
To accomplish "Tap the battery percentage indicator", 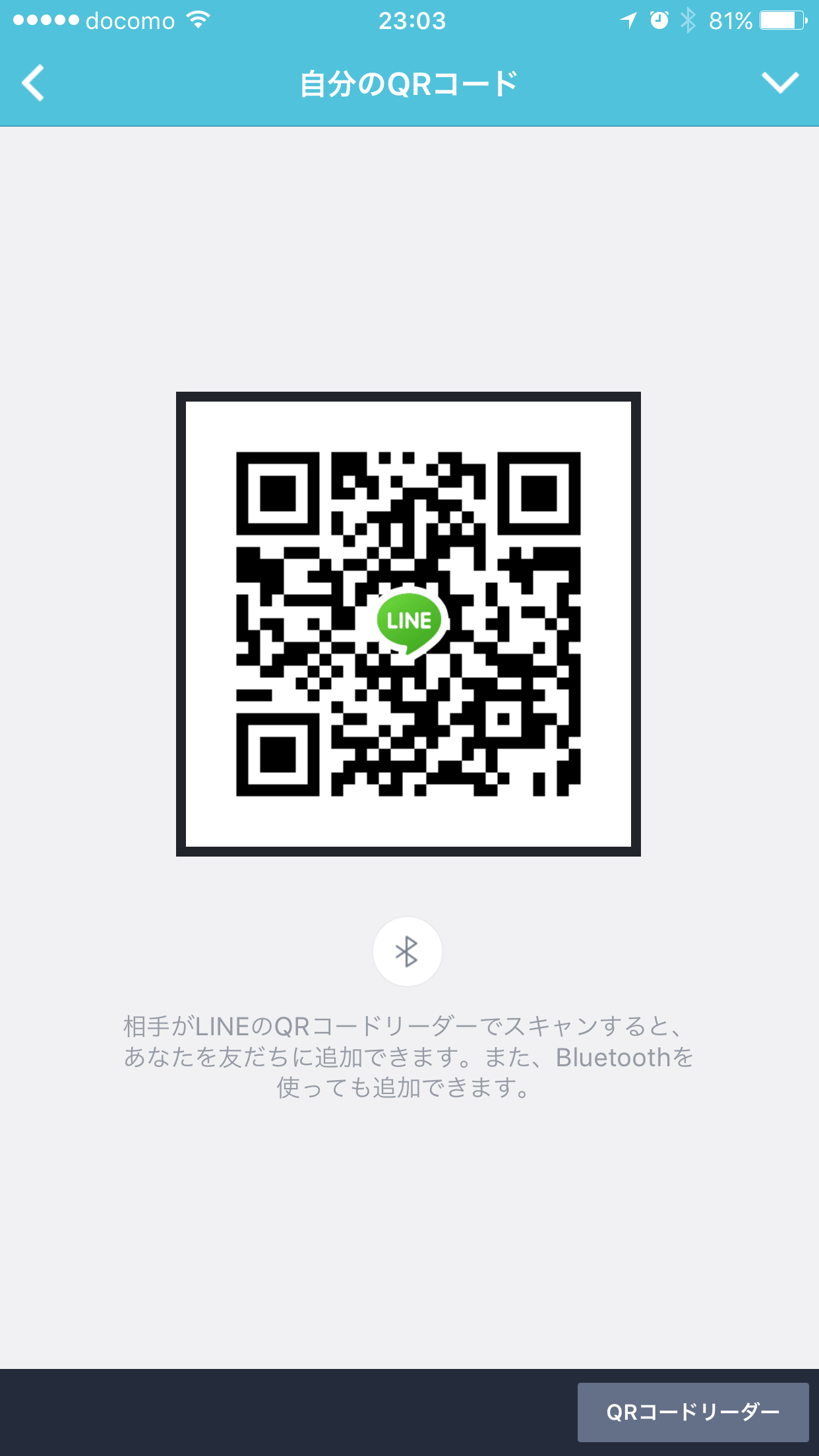I will pyautogui.click(x=729, y=20).
